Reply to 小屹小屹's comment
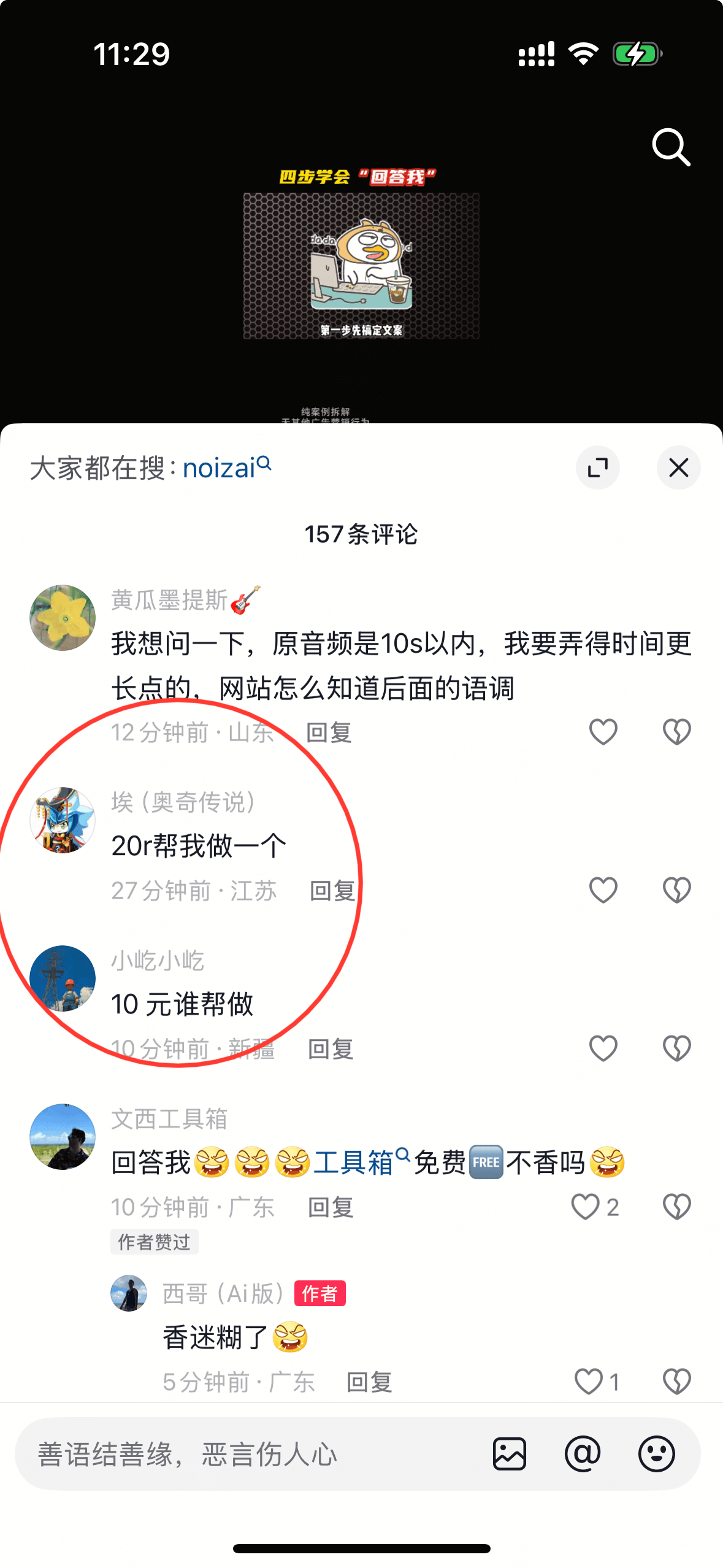The image size is (723, 1568). click(x=331, y=1049)
